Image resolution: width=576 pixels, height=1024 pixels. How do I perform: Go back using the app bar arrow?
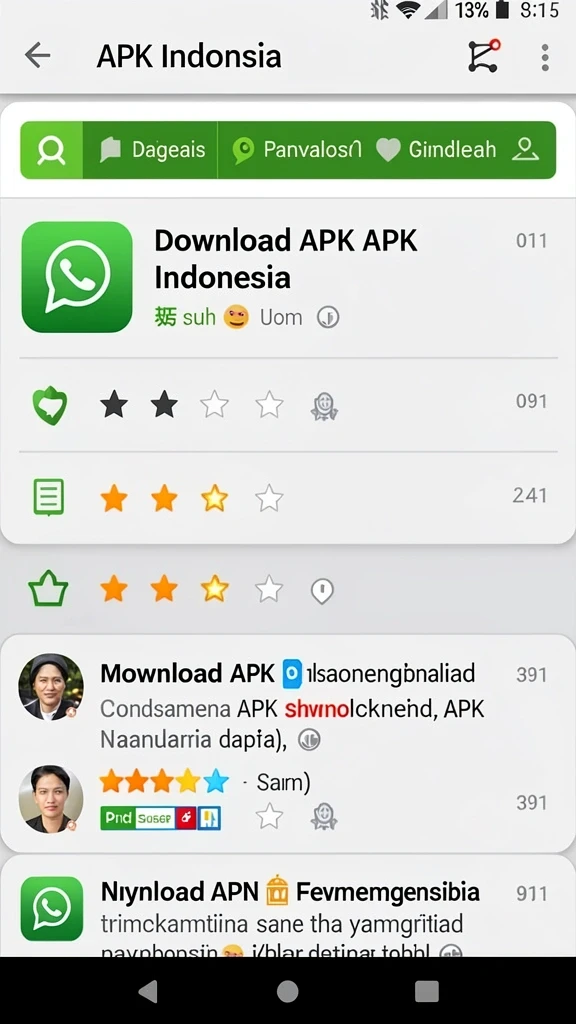click(x=37, y=56)
